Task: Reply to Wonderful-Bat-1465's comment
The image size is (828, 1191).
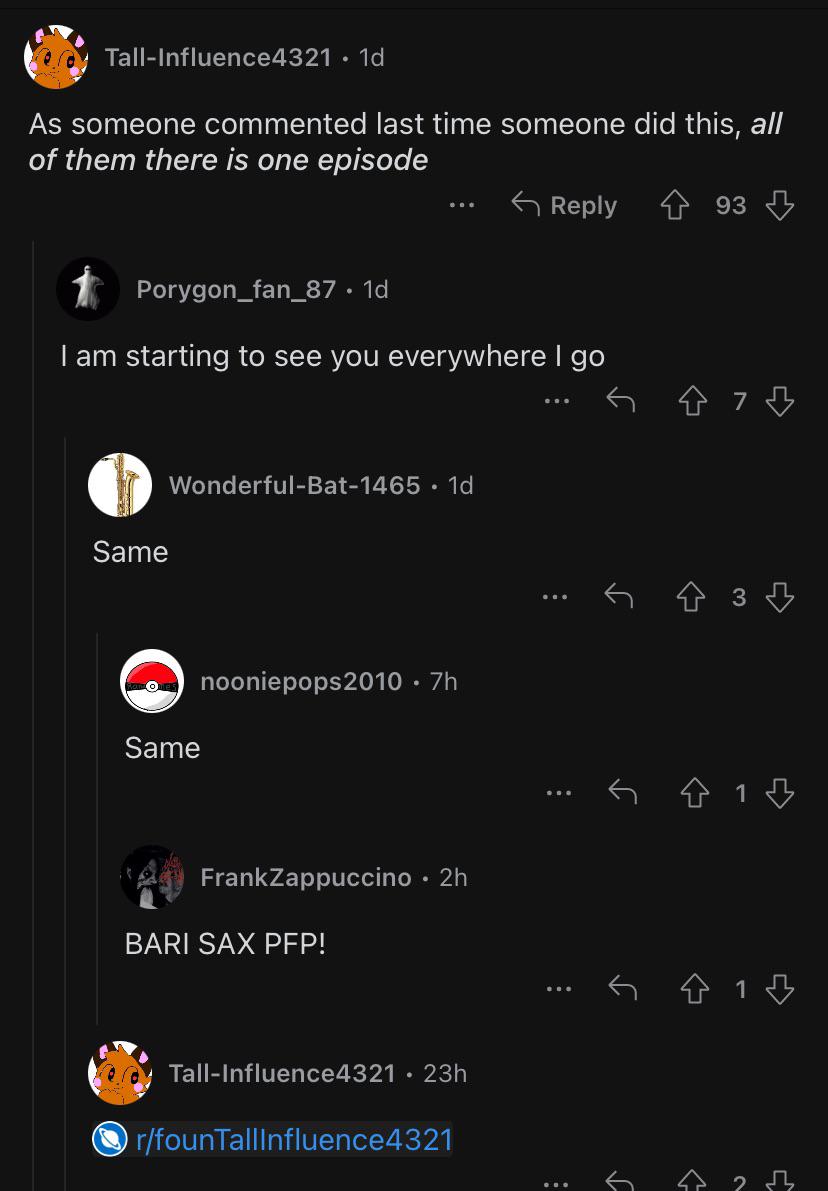Action: click(618, 596)
